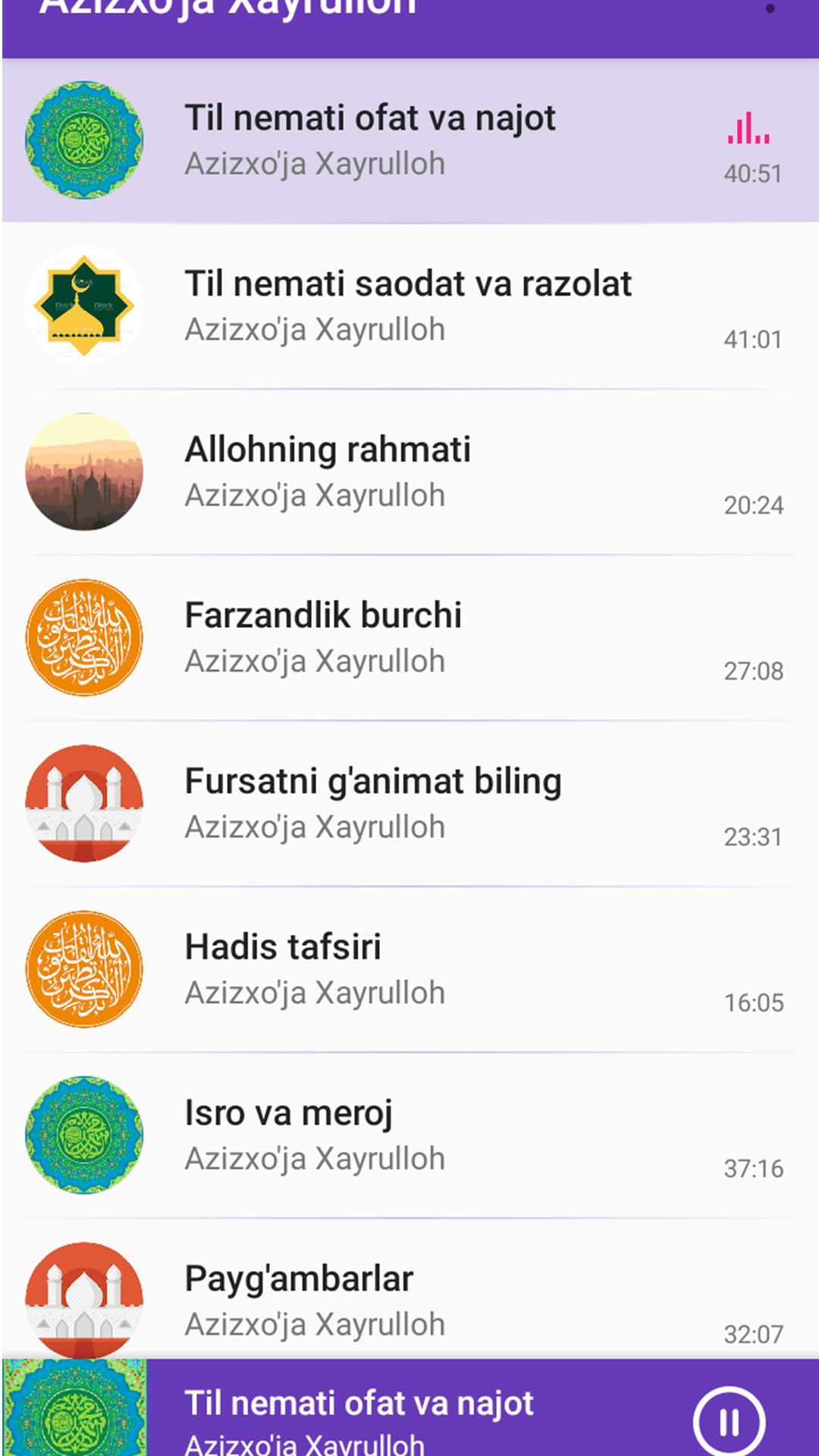Start the Hadis tafsiri audio
819x1456 pixels.
409,969
